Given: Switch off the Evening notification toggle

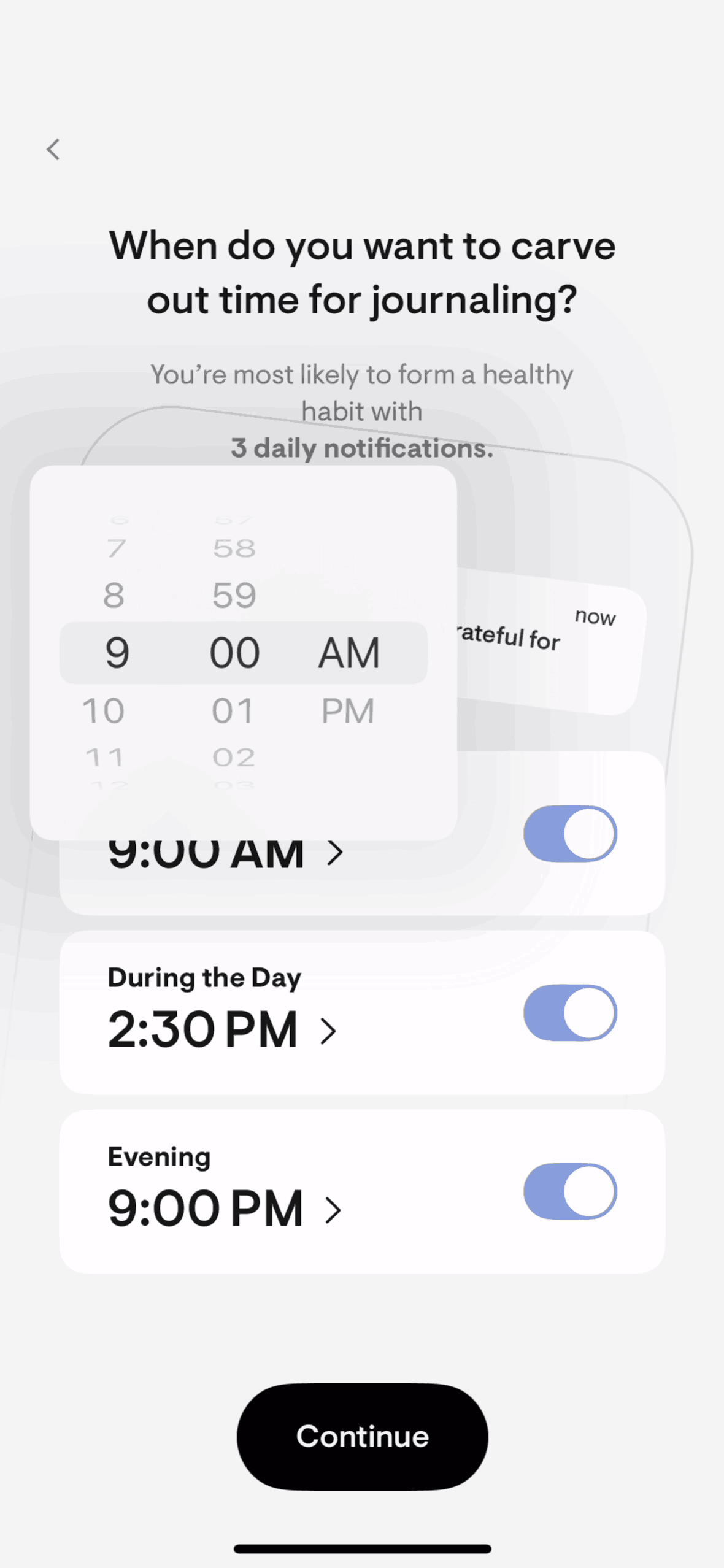Looking at the screenshot, I should [569, 1191].
